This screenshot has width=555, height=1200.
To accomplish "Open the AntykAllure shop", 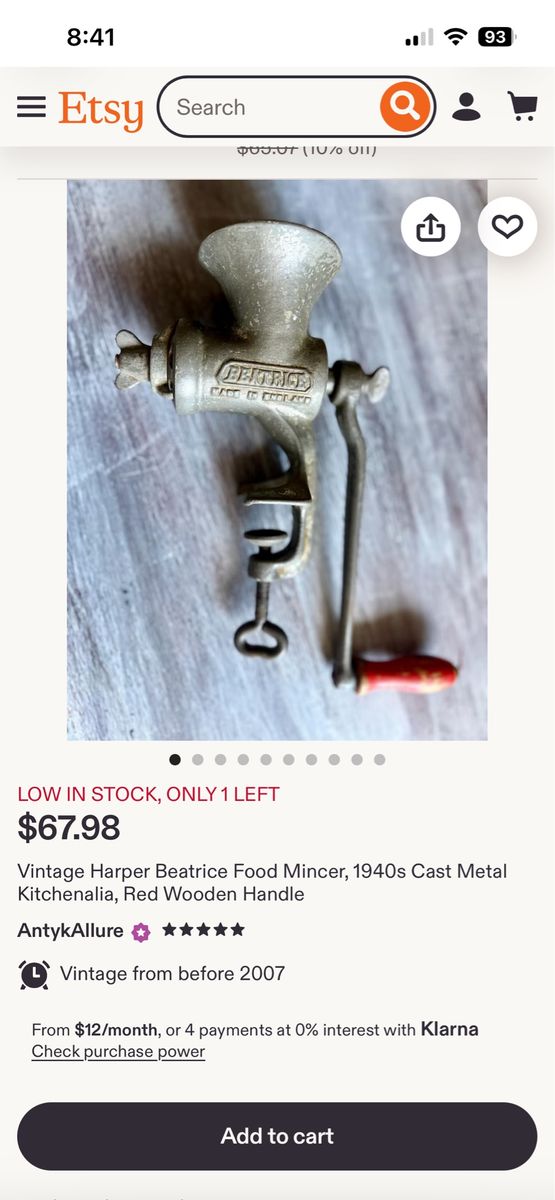I will [x=70, y=930].
